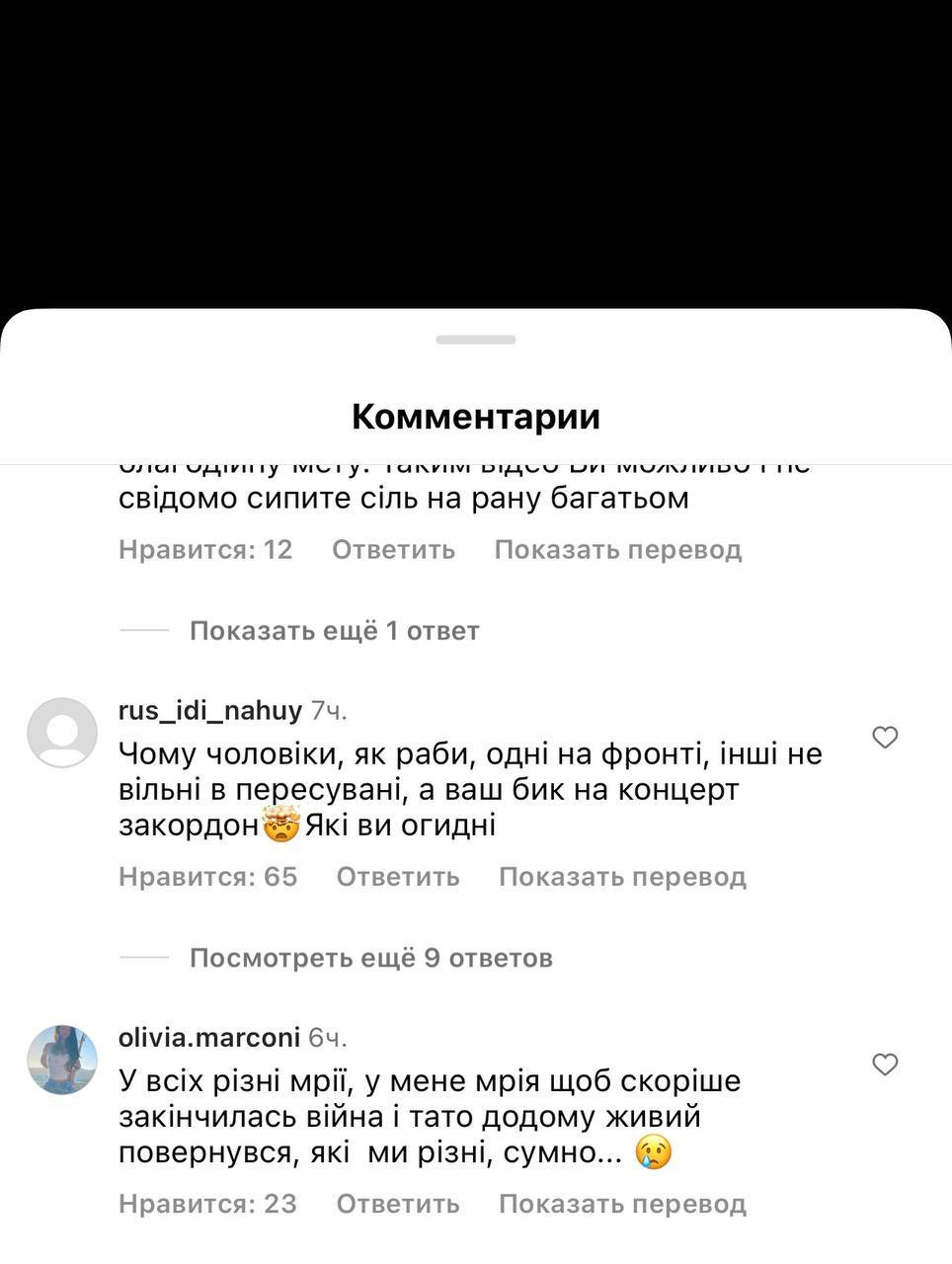Open rus_idi_nahuy's profile avatar
This screenshot has width=952, height=1264.
coord(62,733)
